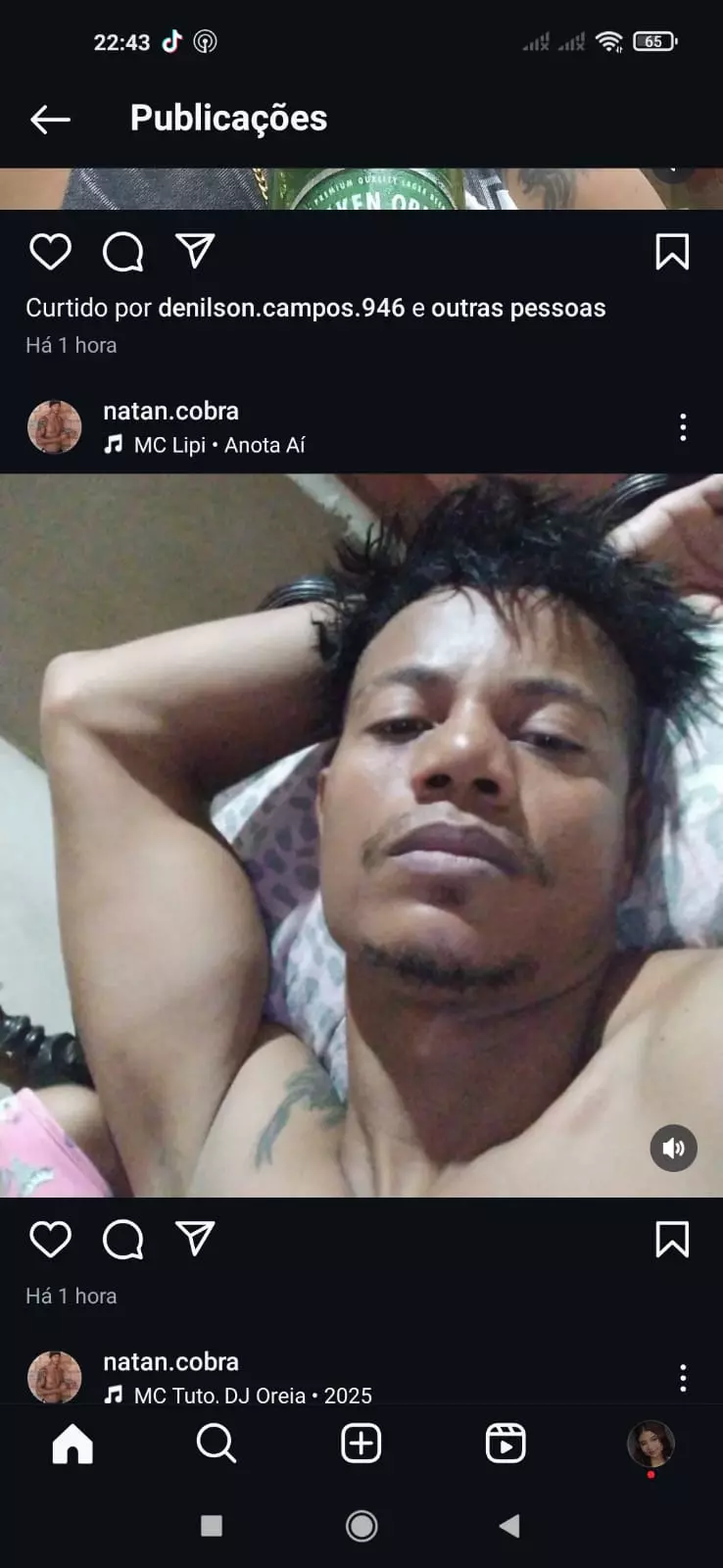This screenshot has width=723, height=1568.
Task: Open natan.cobra profile from the Anota Aí post
Action: click(170, 411)
